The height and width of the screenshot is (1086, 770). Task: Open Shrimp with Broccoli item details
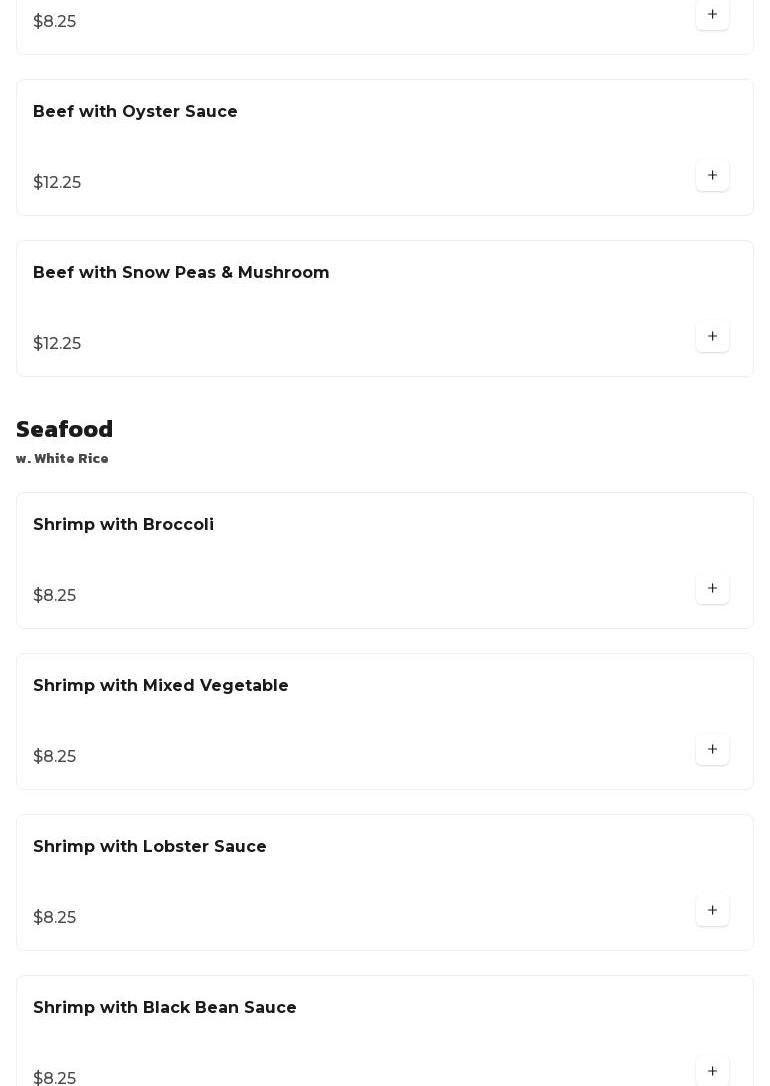click(x=123, y=525)
